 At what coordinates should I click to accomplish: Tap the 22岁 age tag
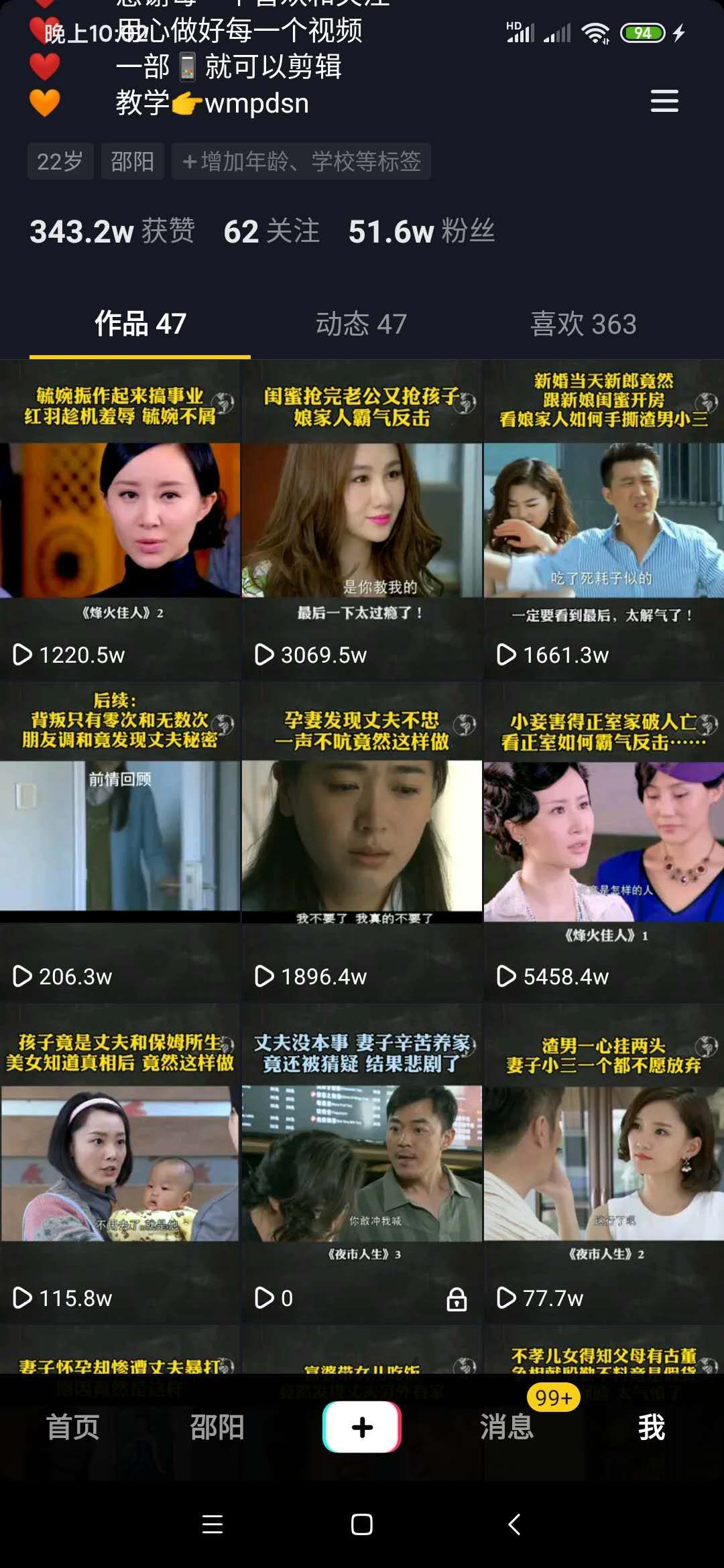point(60,161)
